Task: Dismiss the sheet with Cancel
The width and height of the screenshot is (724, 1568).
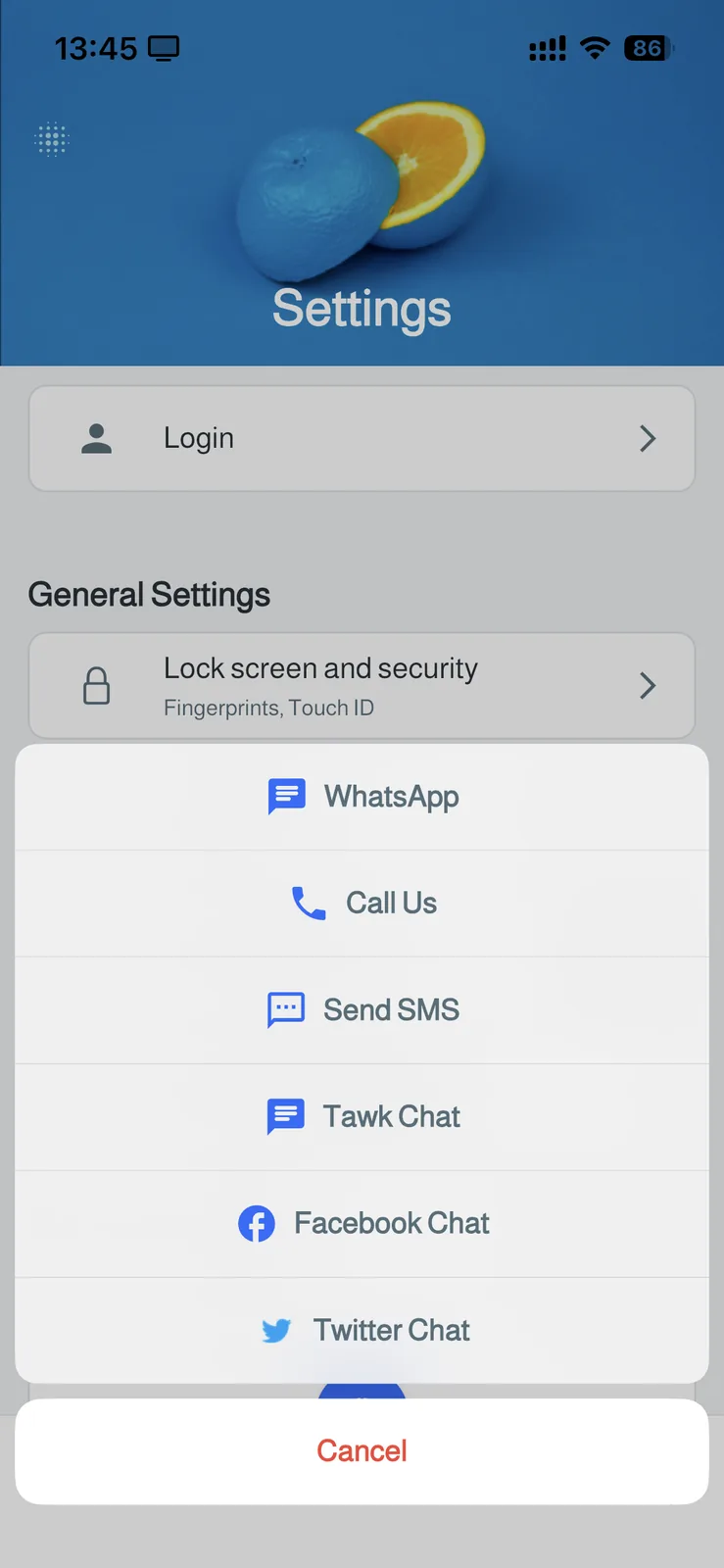Action: pos(362,1451)
